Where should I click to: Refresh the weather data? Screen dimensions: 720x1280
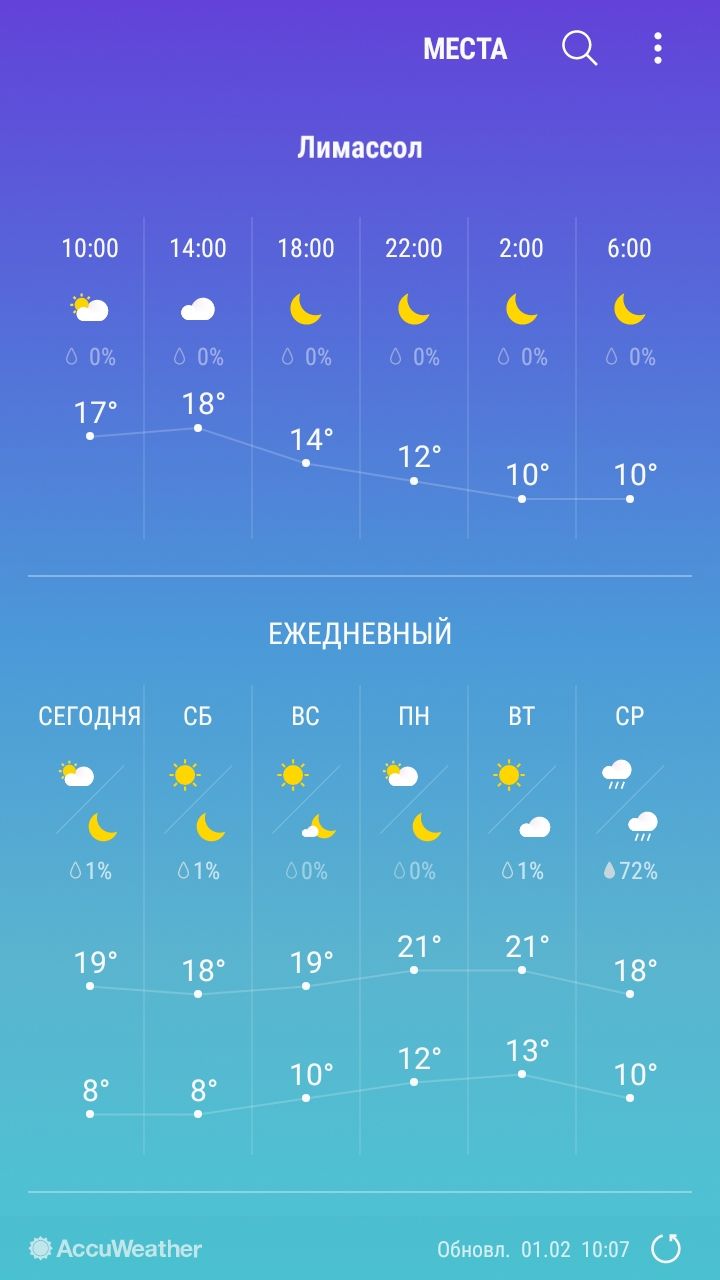[666, 1248]
